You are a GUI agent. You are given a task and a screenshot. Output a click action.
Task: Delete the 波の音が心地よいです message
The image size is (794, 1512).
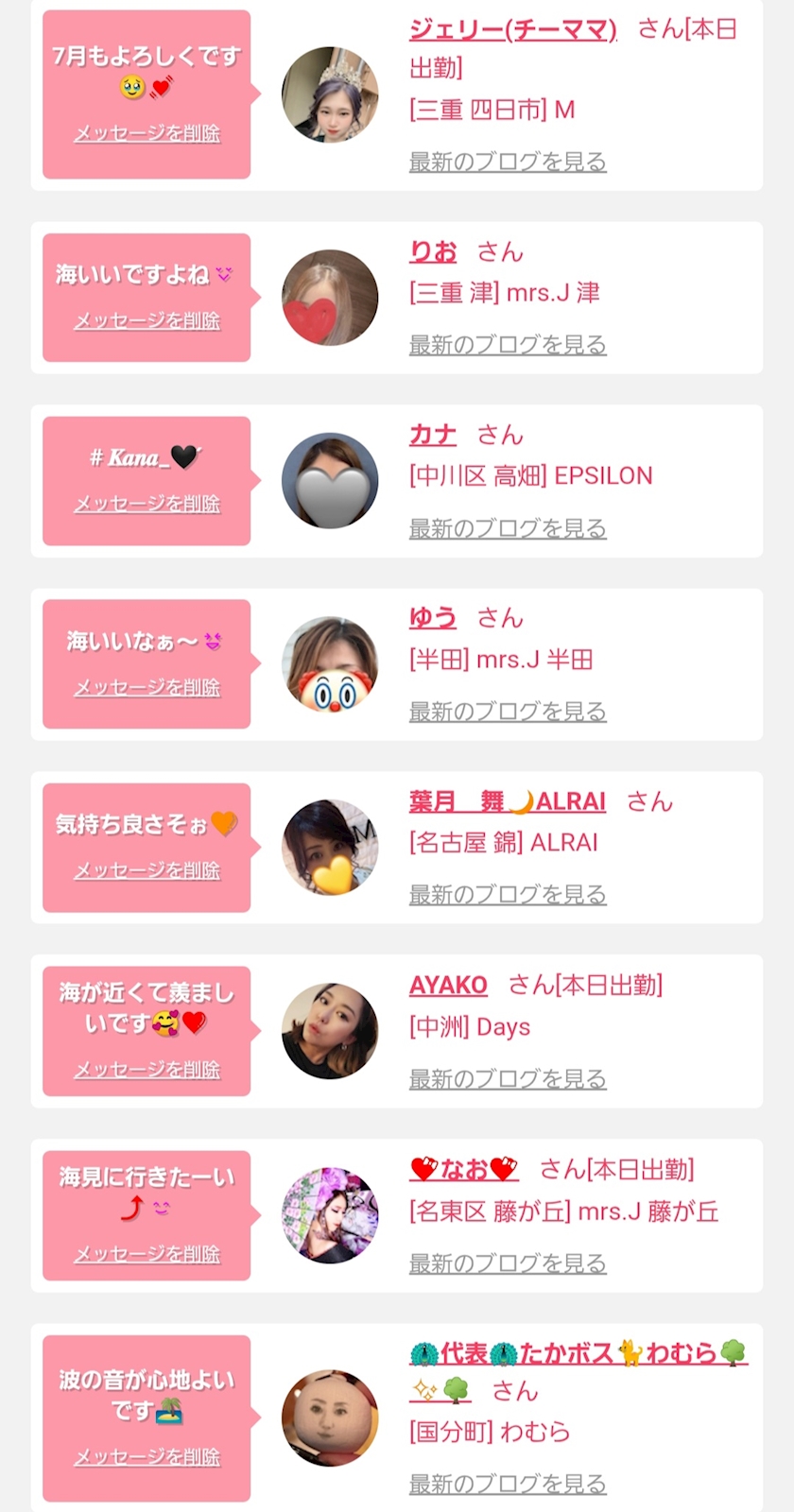click(x=147, y=1458)
